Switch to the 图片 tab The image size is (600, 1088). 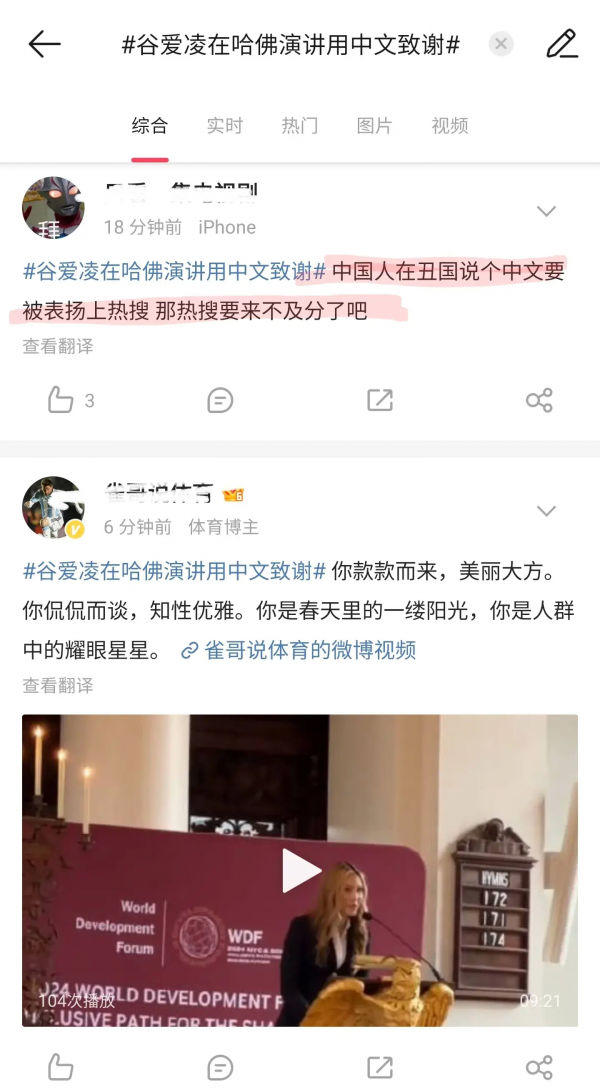point(375,126)
